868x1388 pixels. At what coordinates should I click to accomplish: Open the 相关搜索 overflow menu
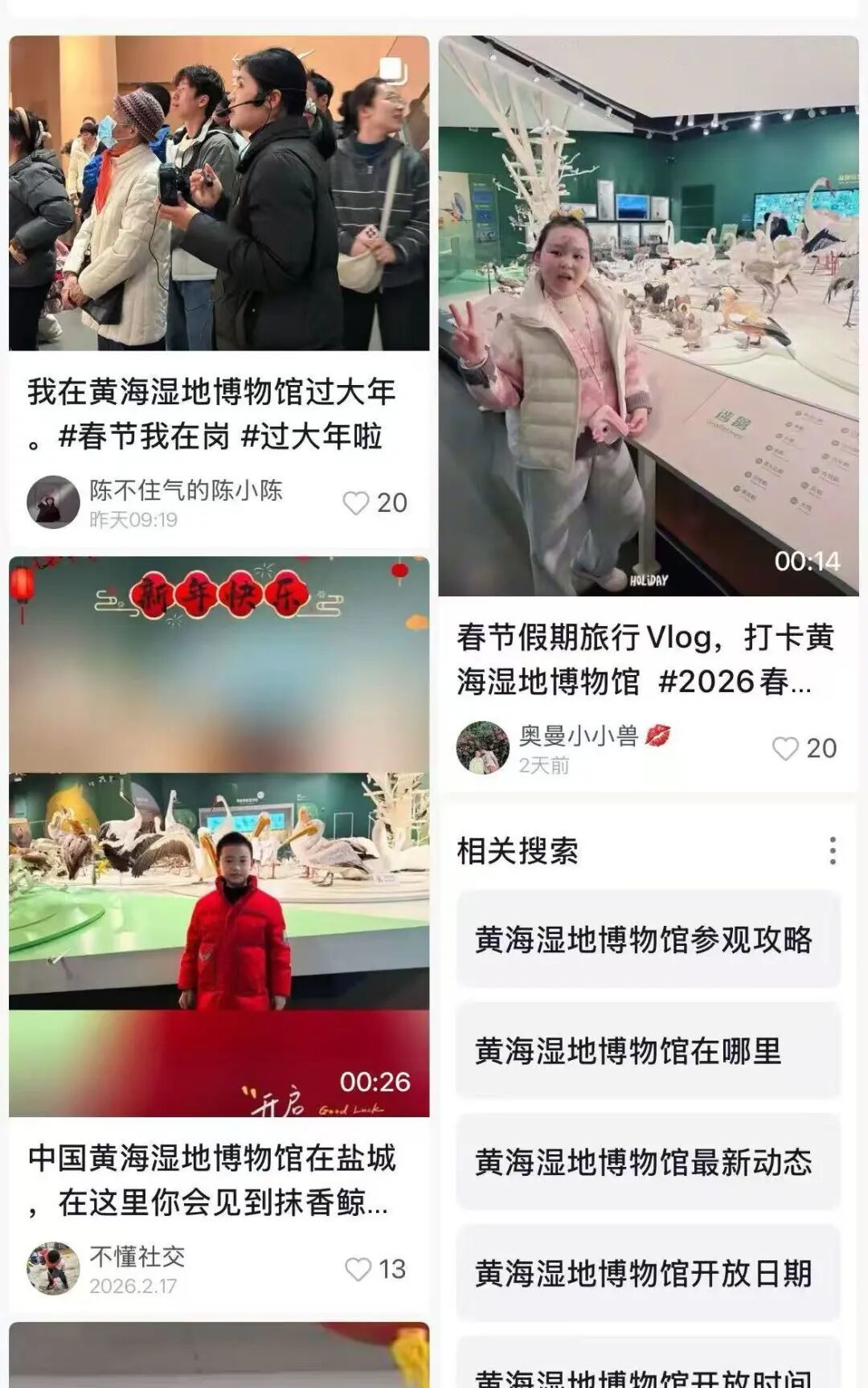[833, 850]
